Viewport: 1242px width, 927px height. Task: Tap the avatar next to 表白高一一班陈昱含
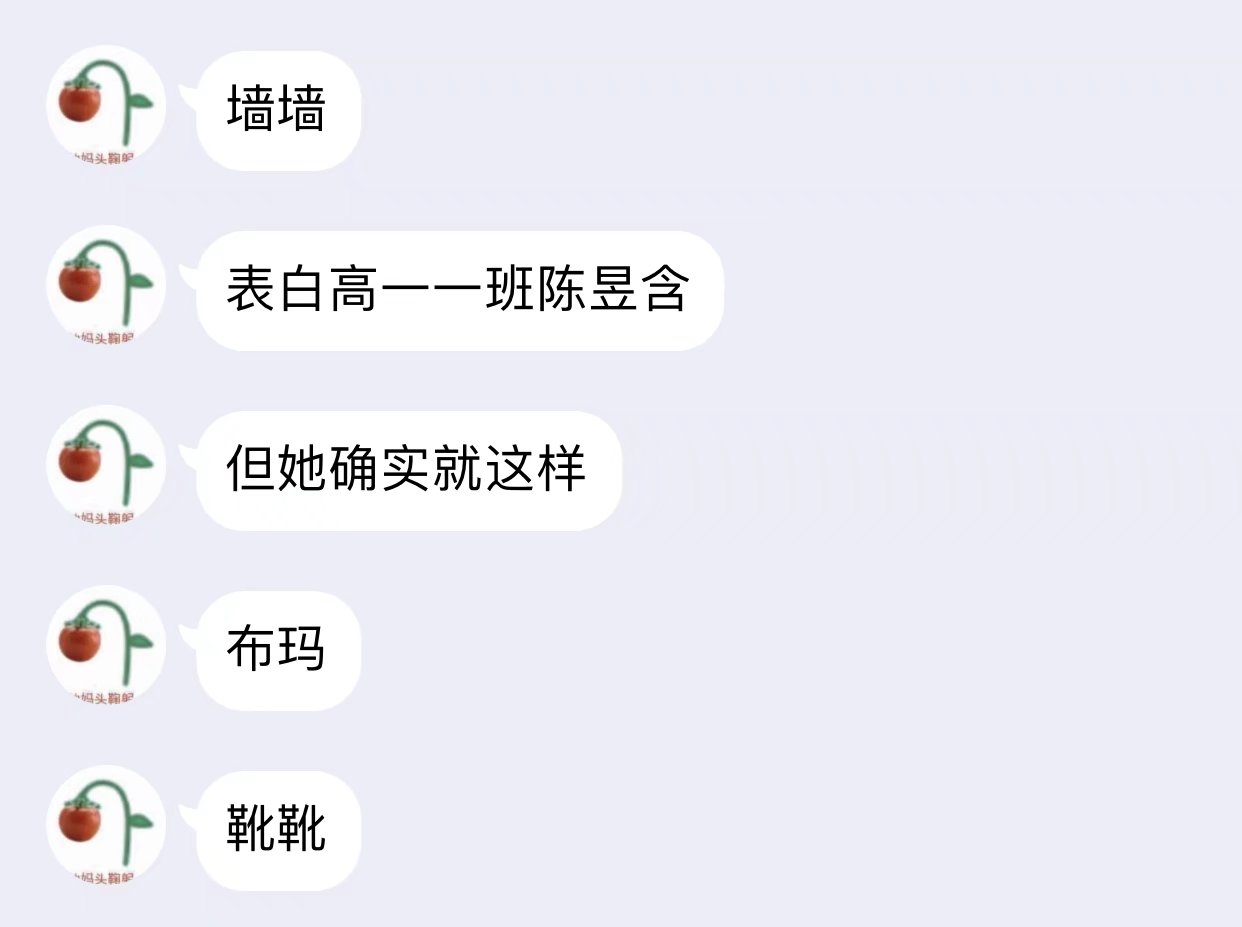pyautogui.click(x=105, y=286)
